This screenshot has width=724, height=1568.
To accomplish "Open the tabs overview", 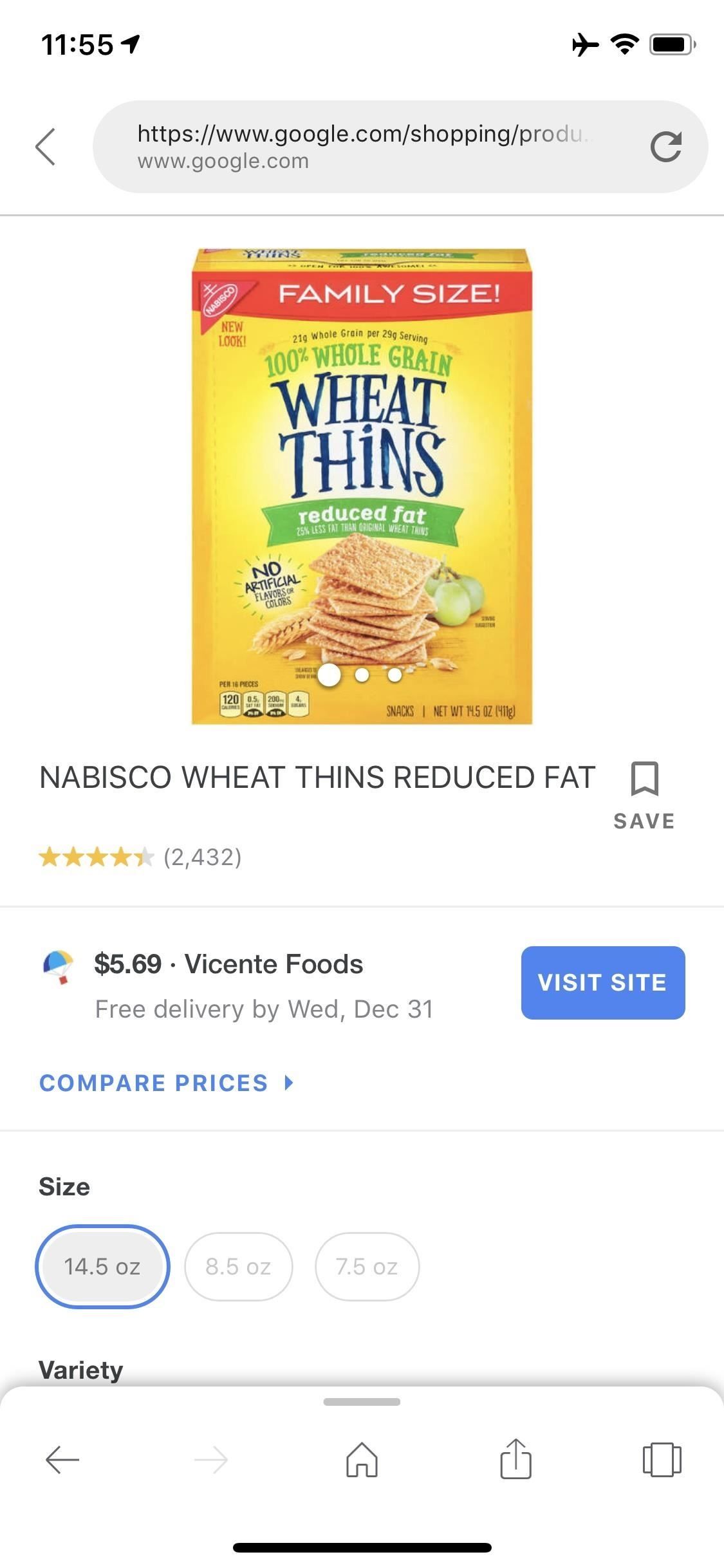I will click(662, 1459).
